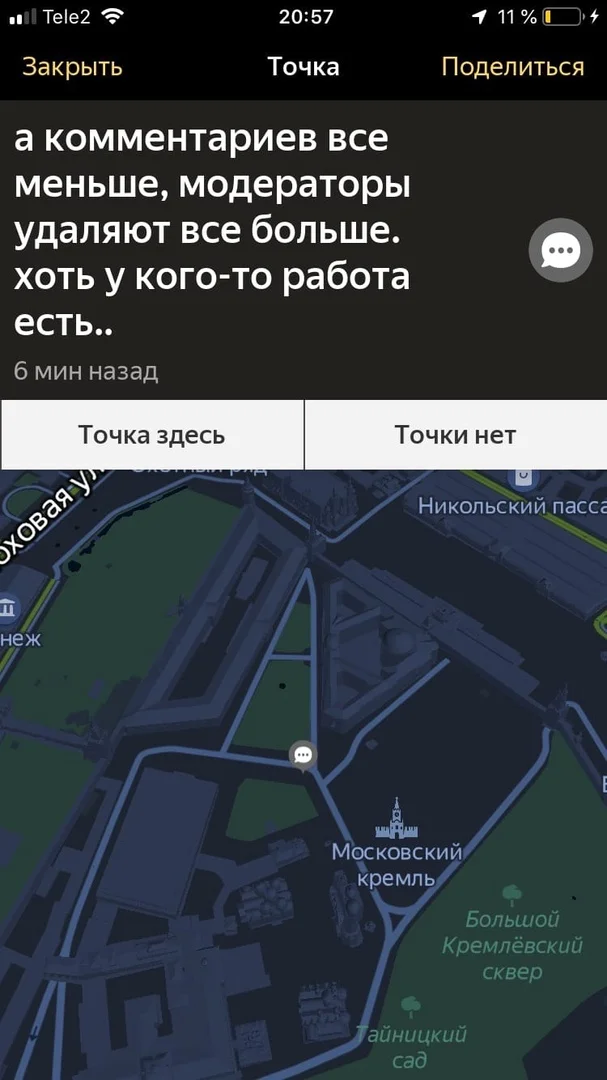Open the comments speech bubble icon
Screen dimensions: 607x1080
click(x=560, y=250)
